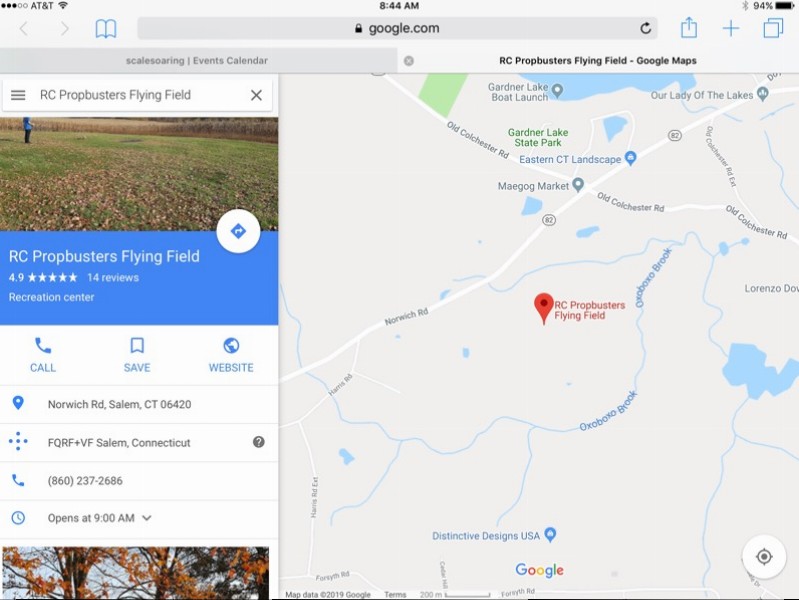Select the Norwich Rd address row

pos(119,404)
